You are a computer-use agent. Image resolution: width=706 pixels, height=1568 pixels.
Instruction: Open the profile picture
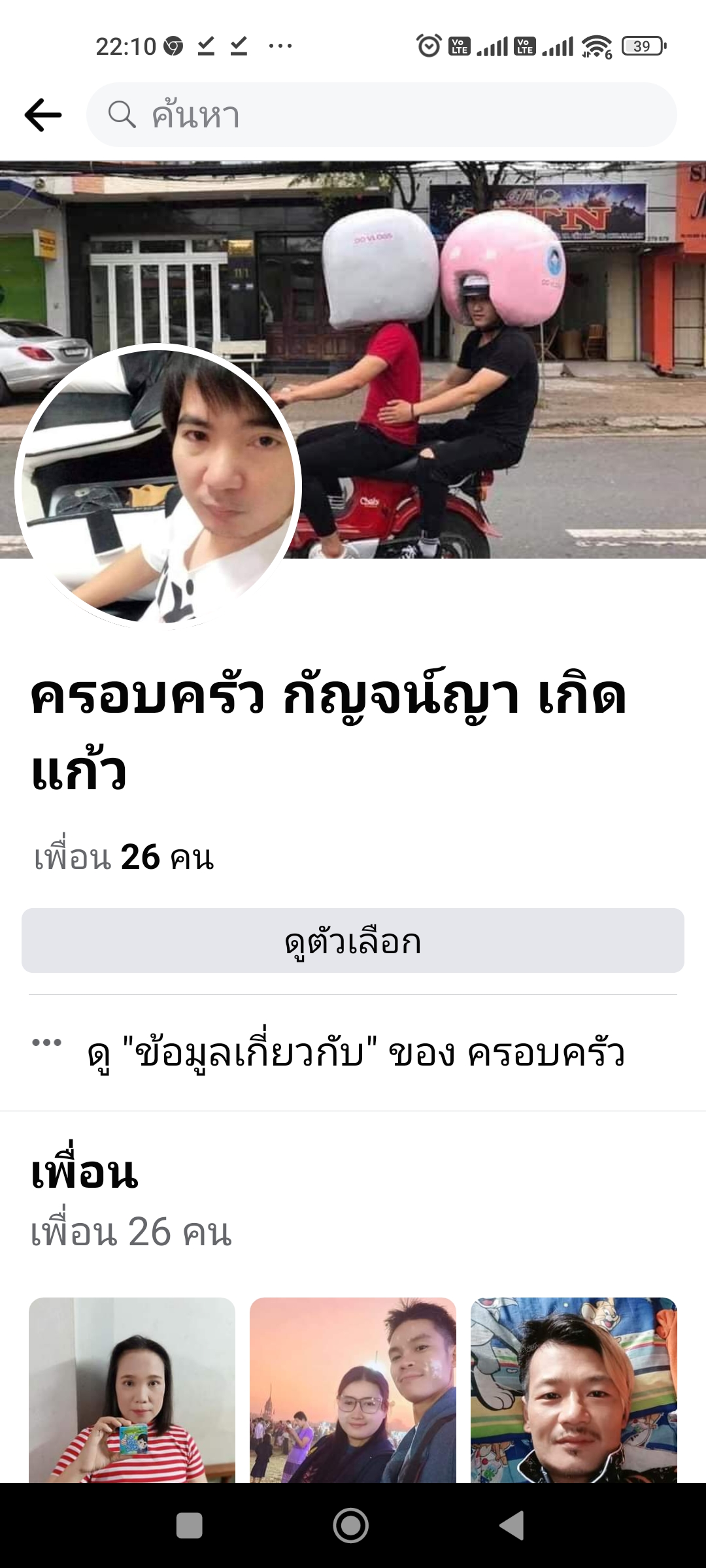[x=158, y=487]
